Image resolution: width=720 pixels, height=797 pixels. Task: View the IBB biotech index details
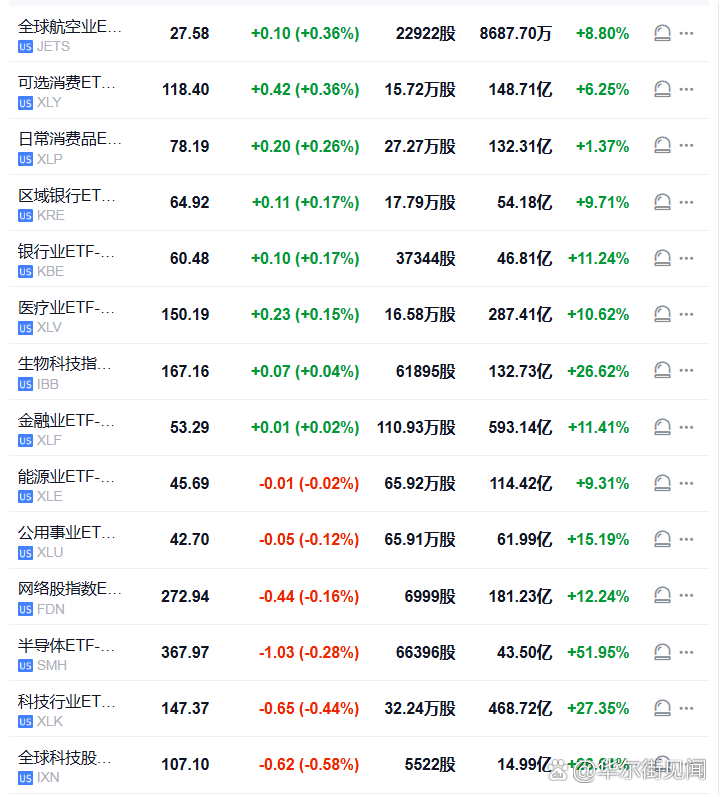click(x=70, y=371)
